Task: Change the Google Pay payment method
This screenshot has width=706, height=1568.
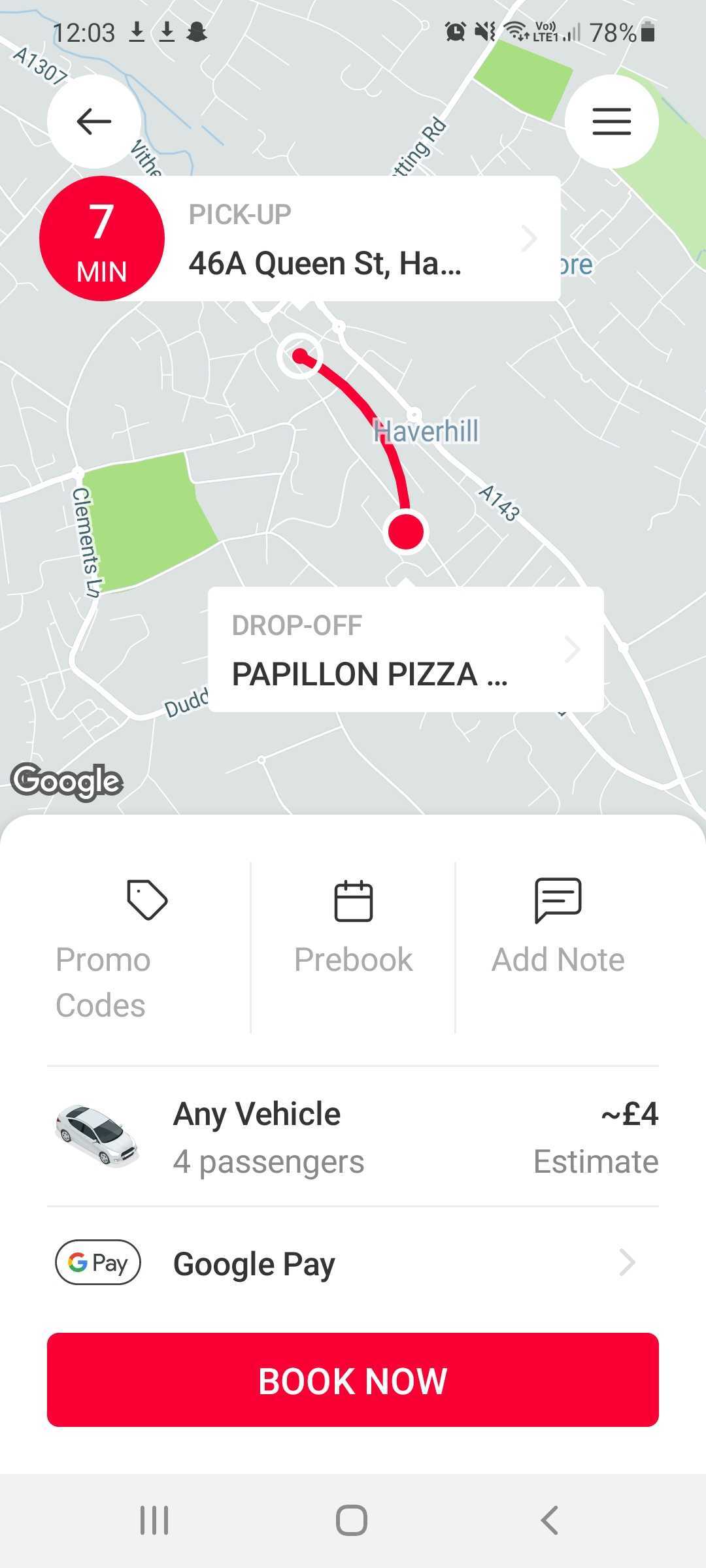Action: (x=353, y=1263)
